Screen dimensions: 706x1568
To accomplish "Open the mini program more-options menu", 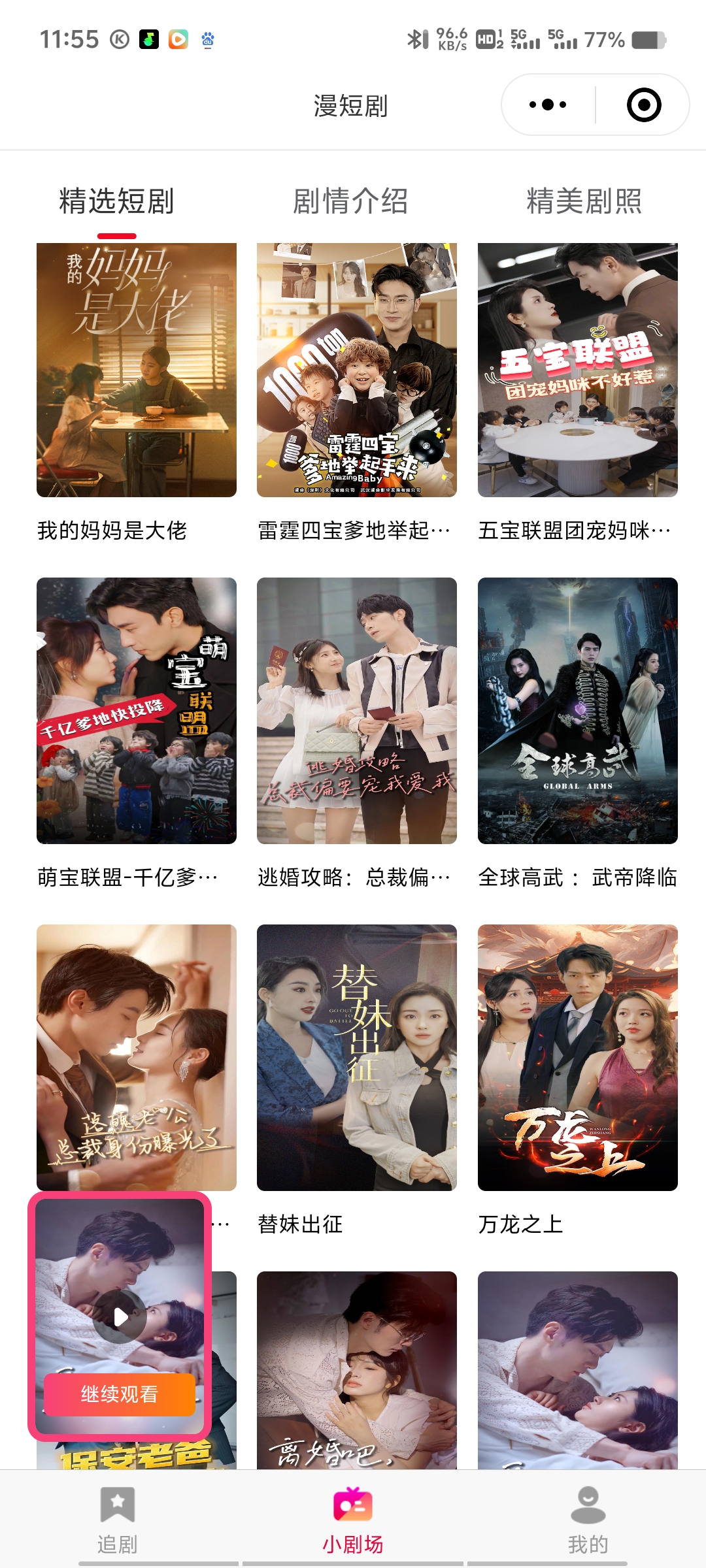I will point(548,105).
